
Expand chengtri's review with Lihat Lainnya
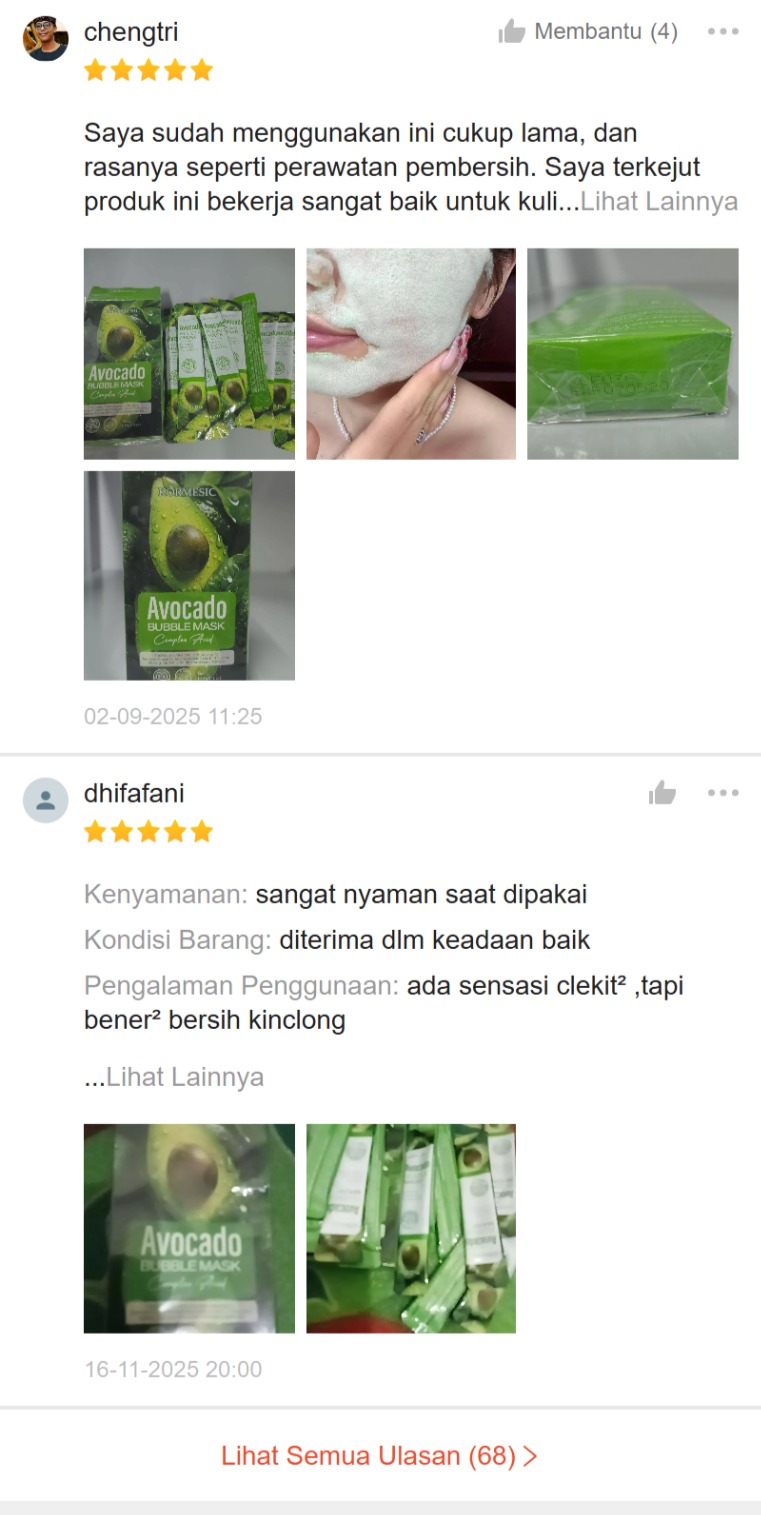tap(659, 202)
